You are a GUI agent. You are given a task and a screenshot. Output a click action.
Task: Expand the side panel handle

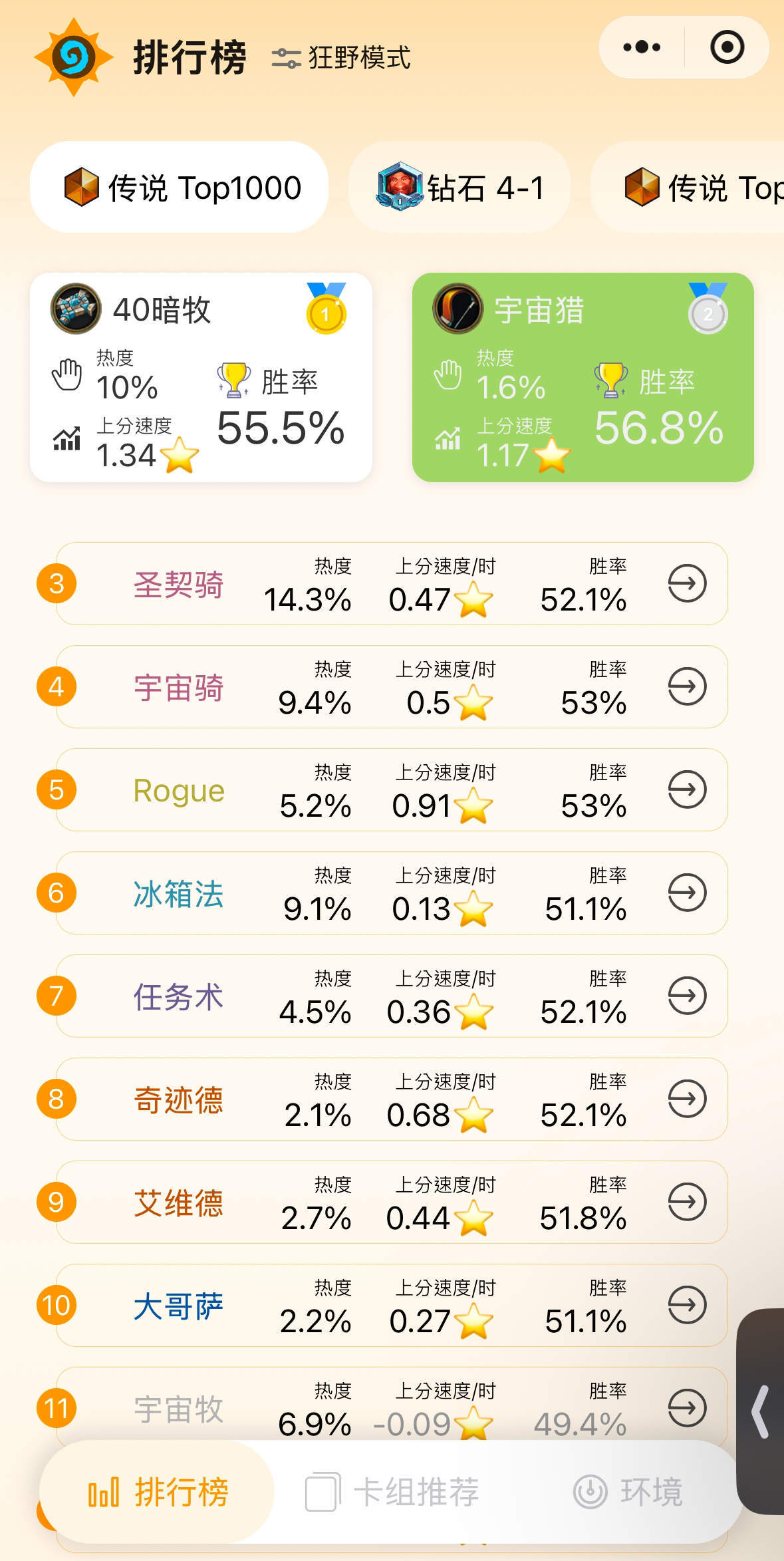761,1411
